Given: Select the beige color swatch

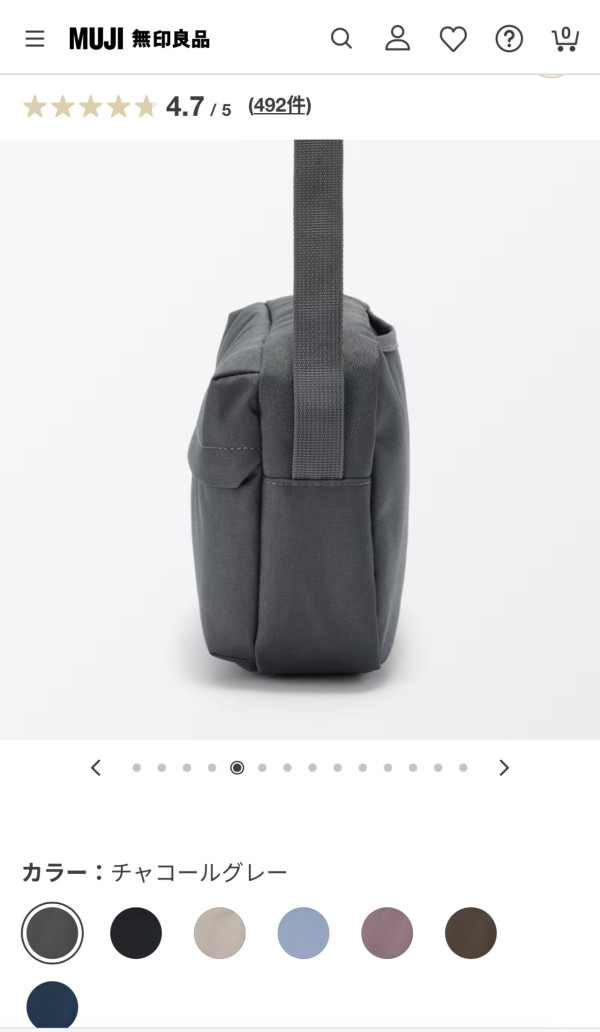Looking at the screenshot, I should tap(220, 933).
